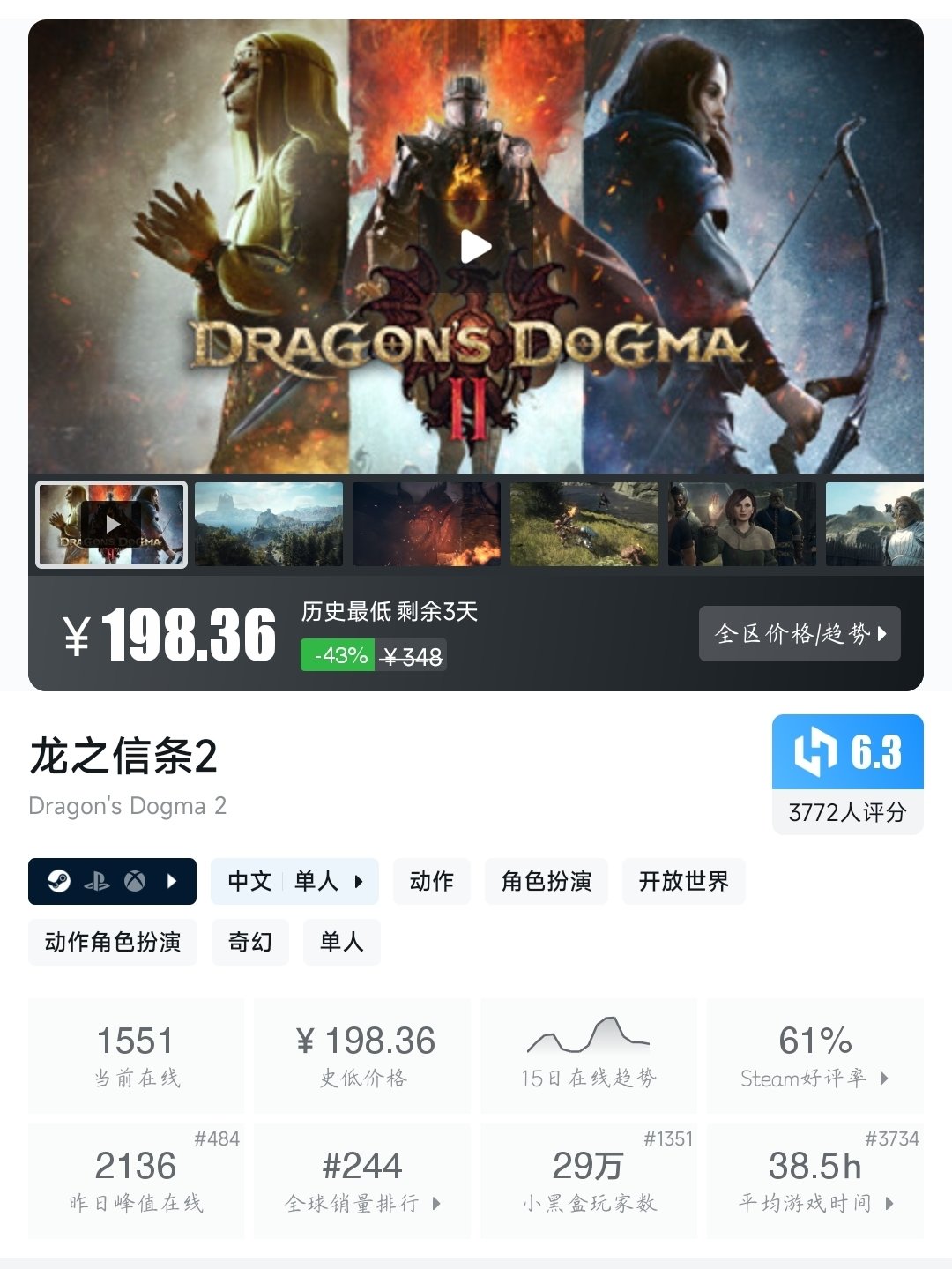
Task: Open the 动作角色扮演 tag
Action: coord(113,942)
